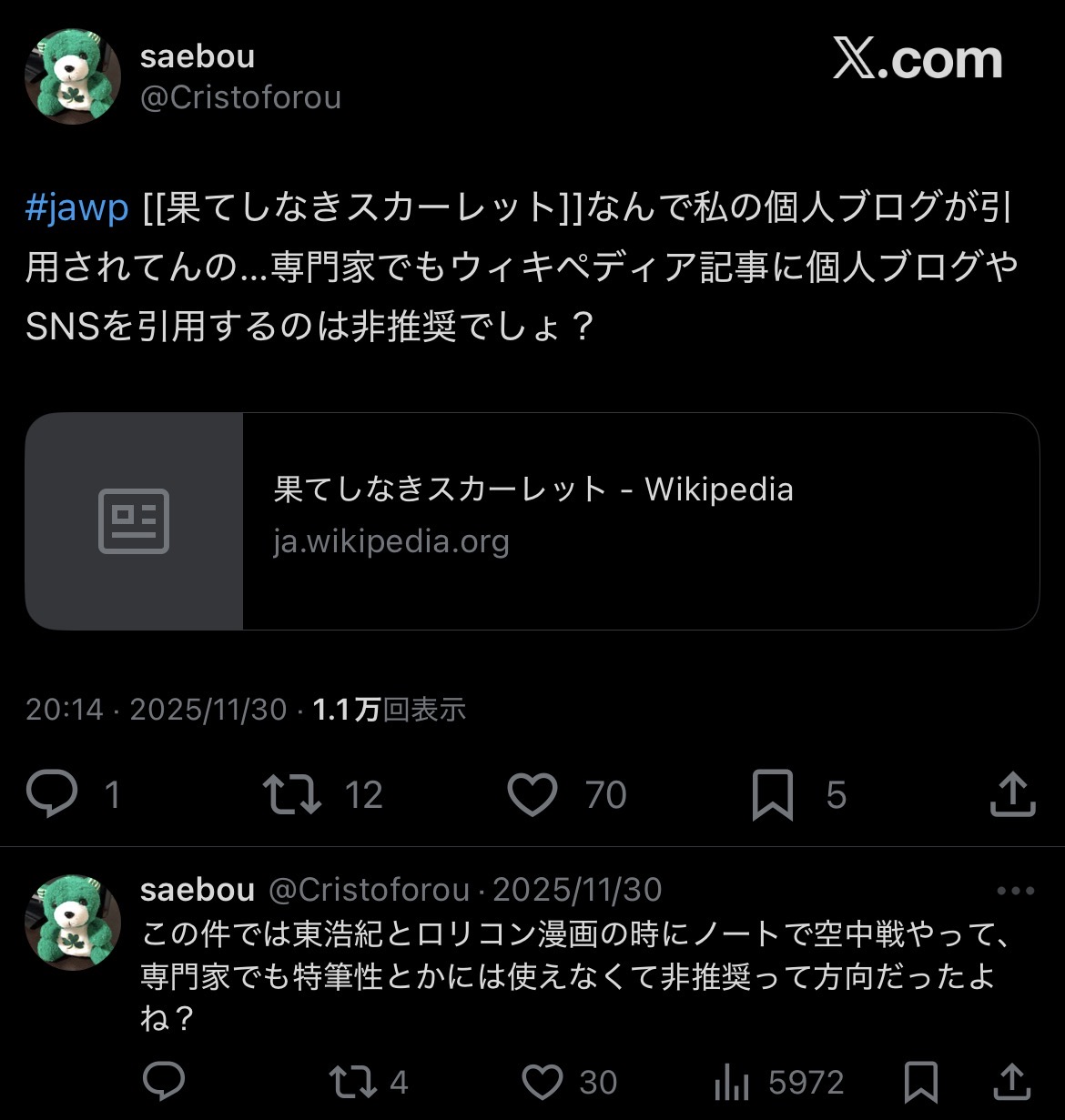Viewport: 1065px width, 1120px height.
Task: Open the 果てしなきスカーレット Wikipedia link card
Action: point(532,520)
